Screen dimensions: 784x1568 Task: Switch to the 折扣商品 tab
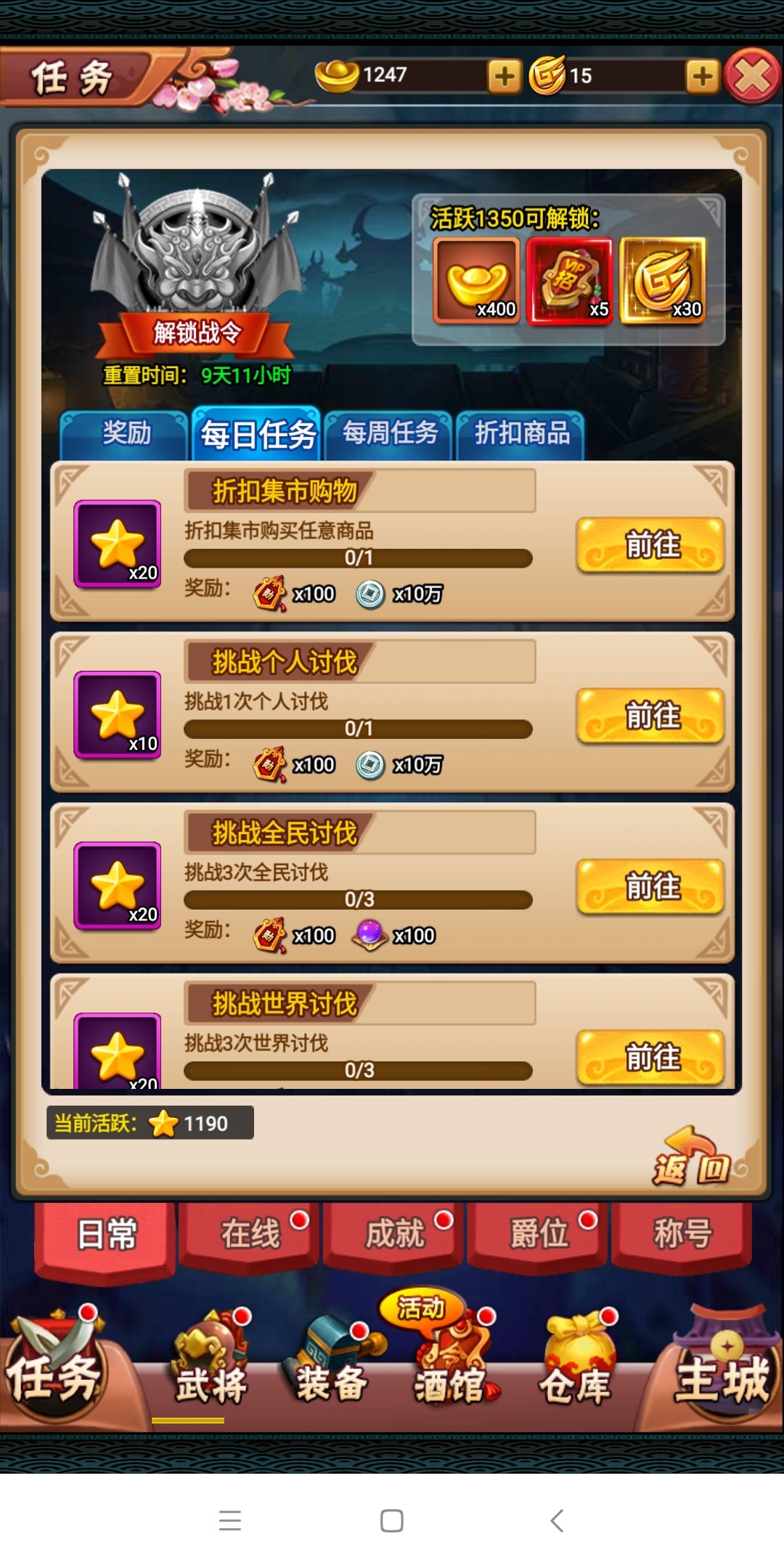click(x=521, y=434)
